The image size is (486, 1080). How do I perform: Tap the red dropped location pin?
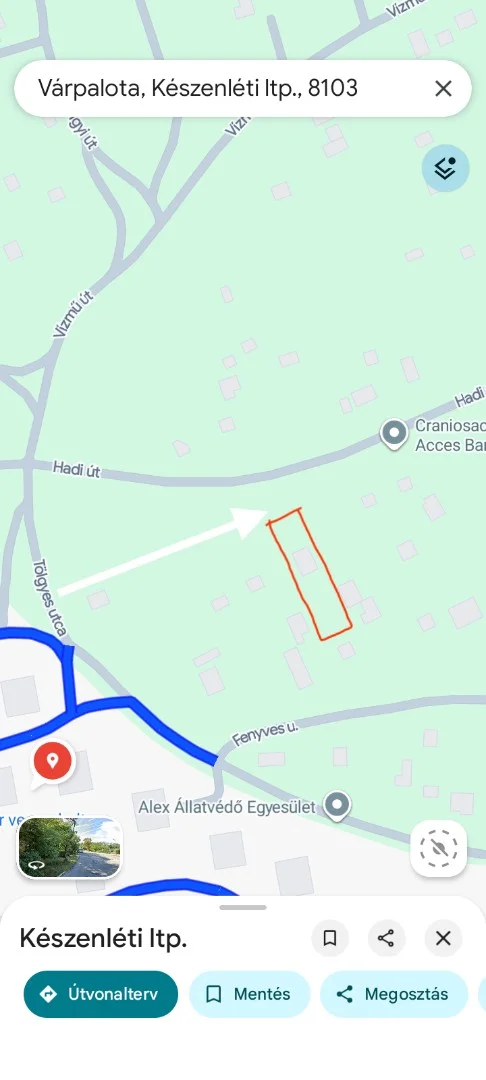(x=52, y=763)
